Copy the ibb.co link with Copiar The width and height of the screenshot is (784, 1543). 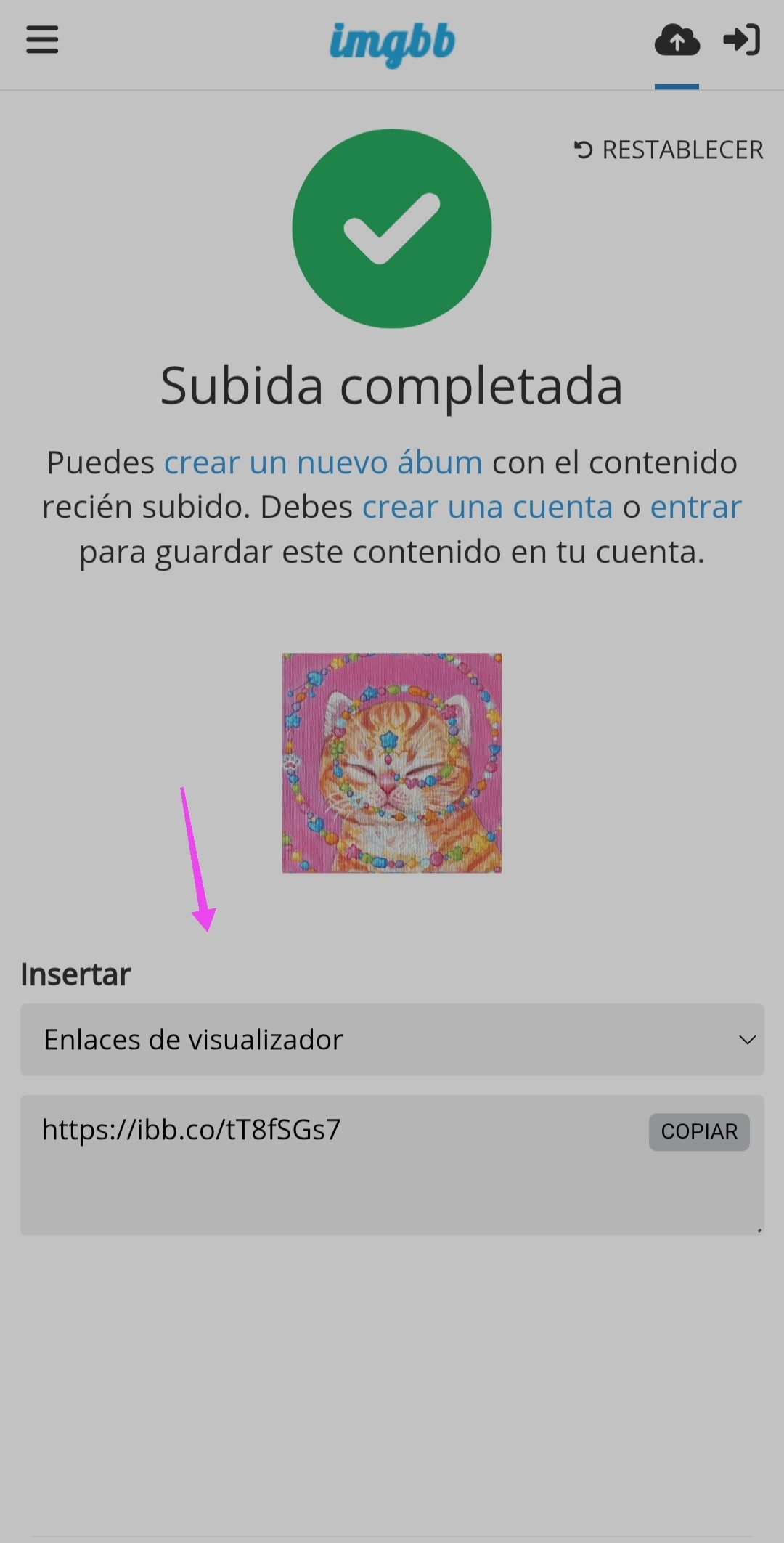click(698, 1131)
